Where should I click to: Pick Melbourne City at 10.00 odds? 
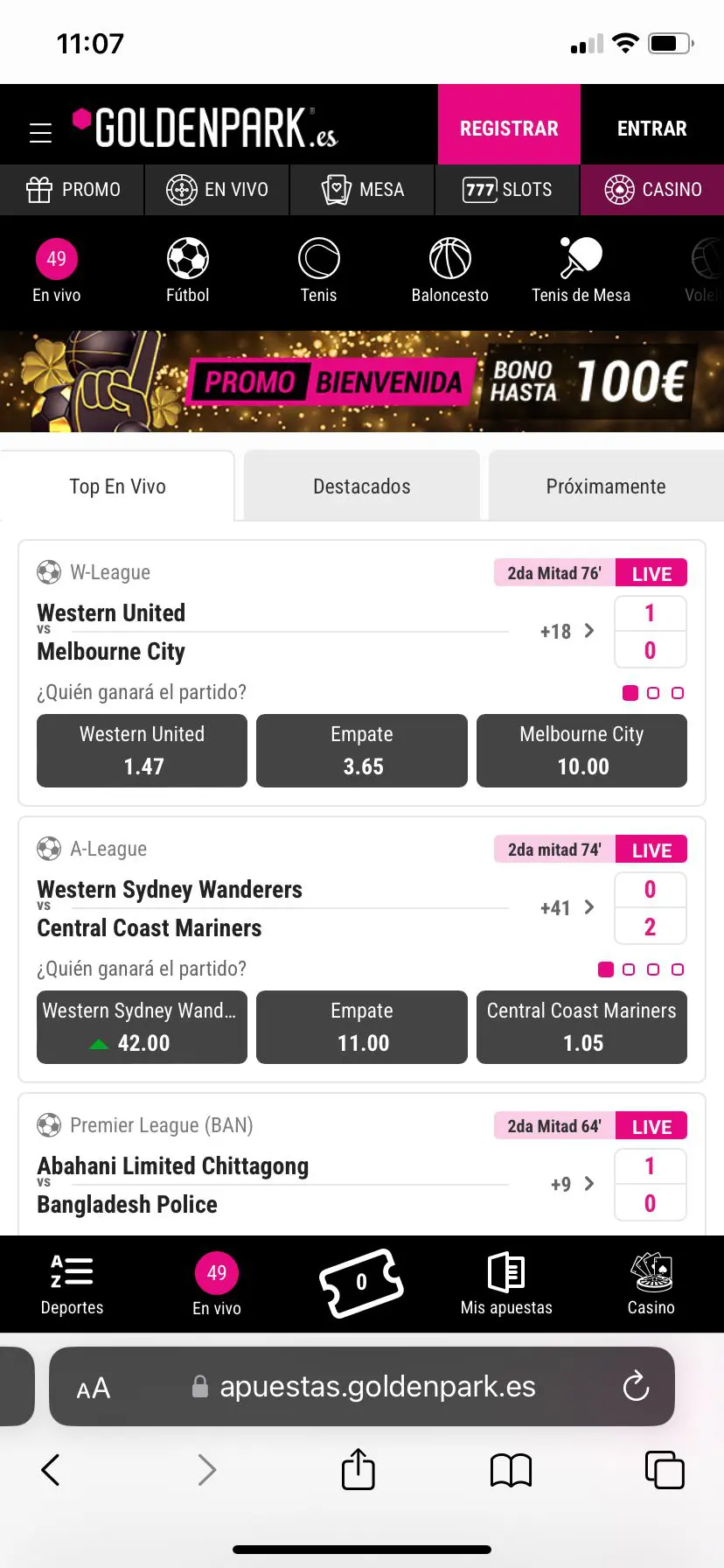point(581,751)
